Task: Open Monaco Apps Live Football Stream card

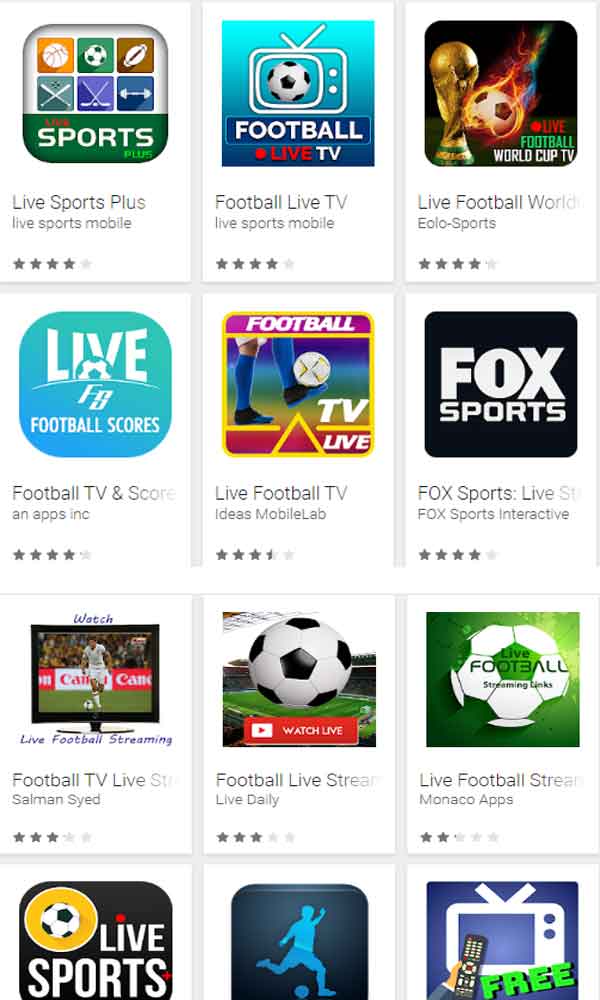Action: pos(502,724)
